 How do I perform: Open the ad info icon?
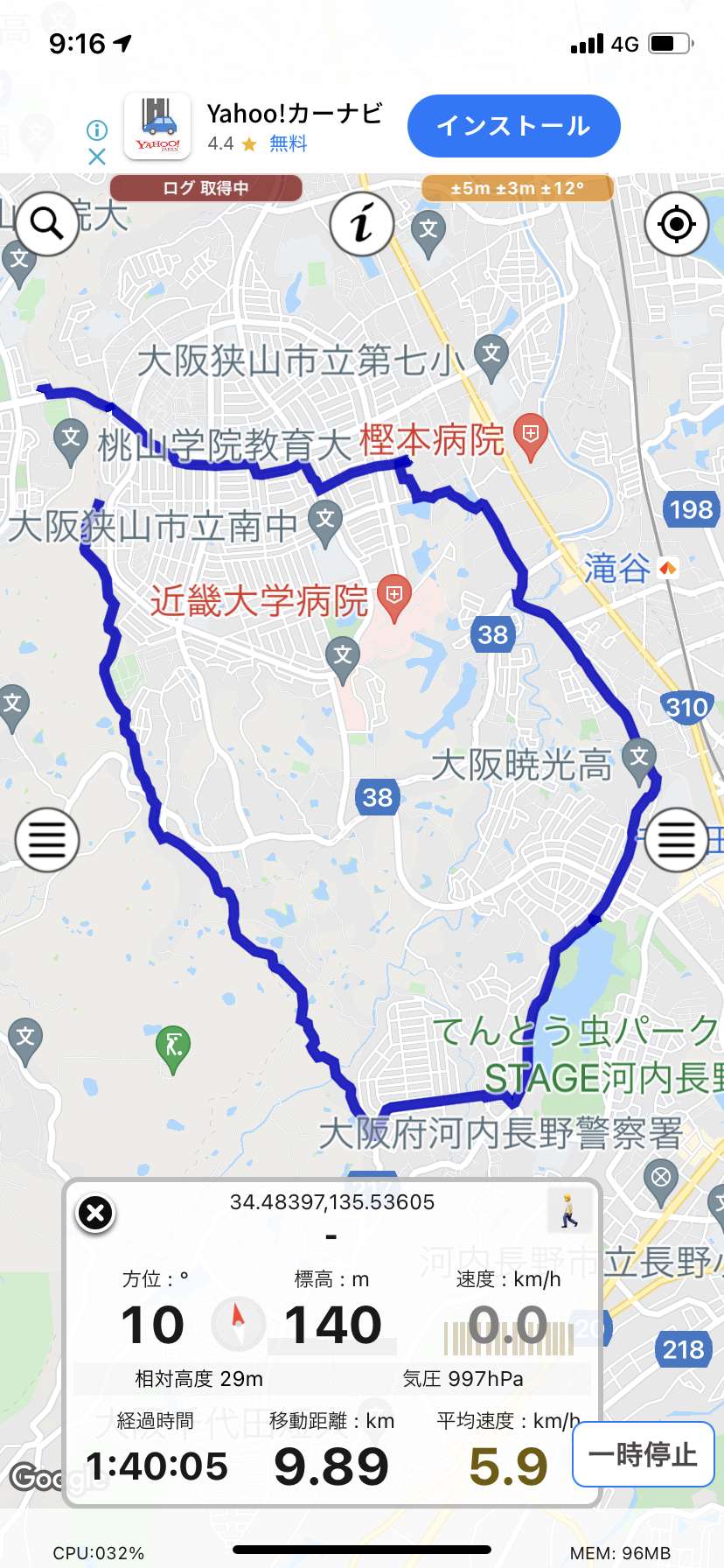click(x=97, y=130)
